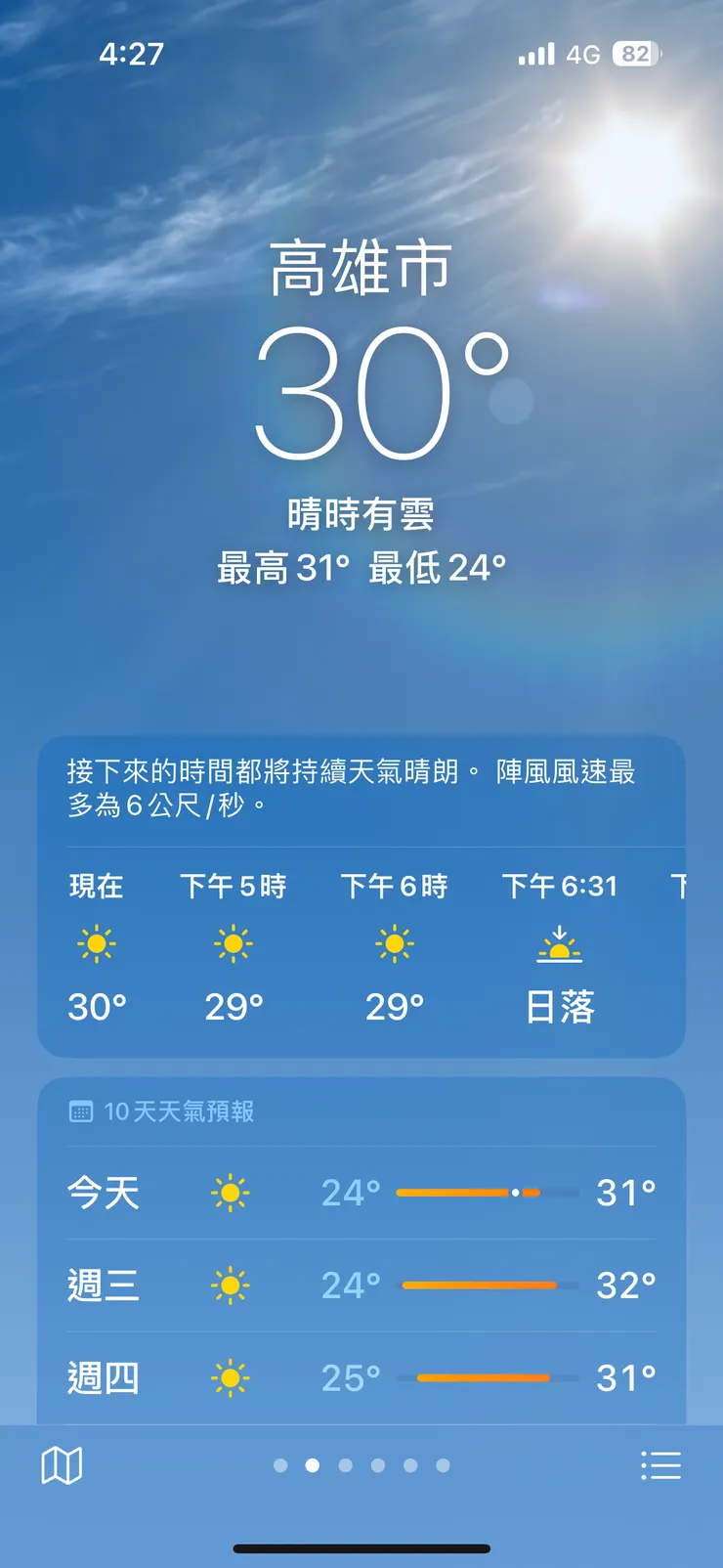Switch to the 下午6時 hourly entry
The width and height of the screenshot is (723, 1568).
(395, 943)
